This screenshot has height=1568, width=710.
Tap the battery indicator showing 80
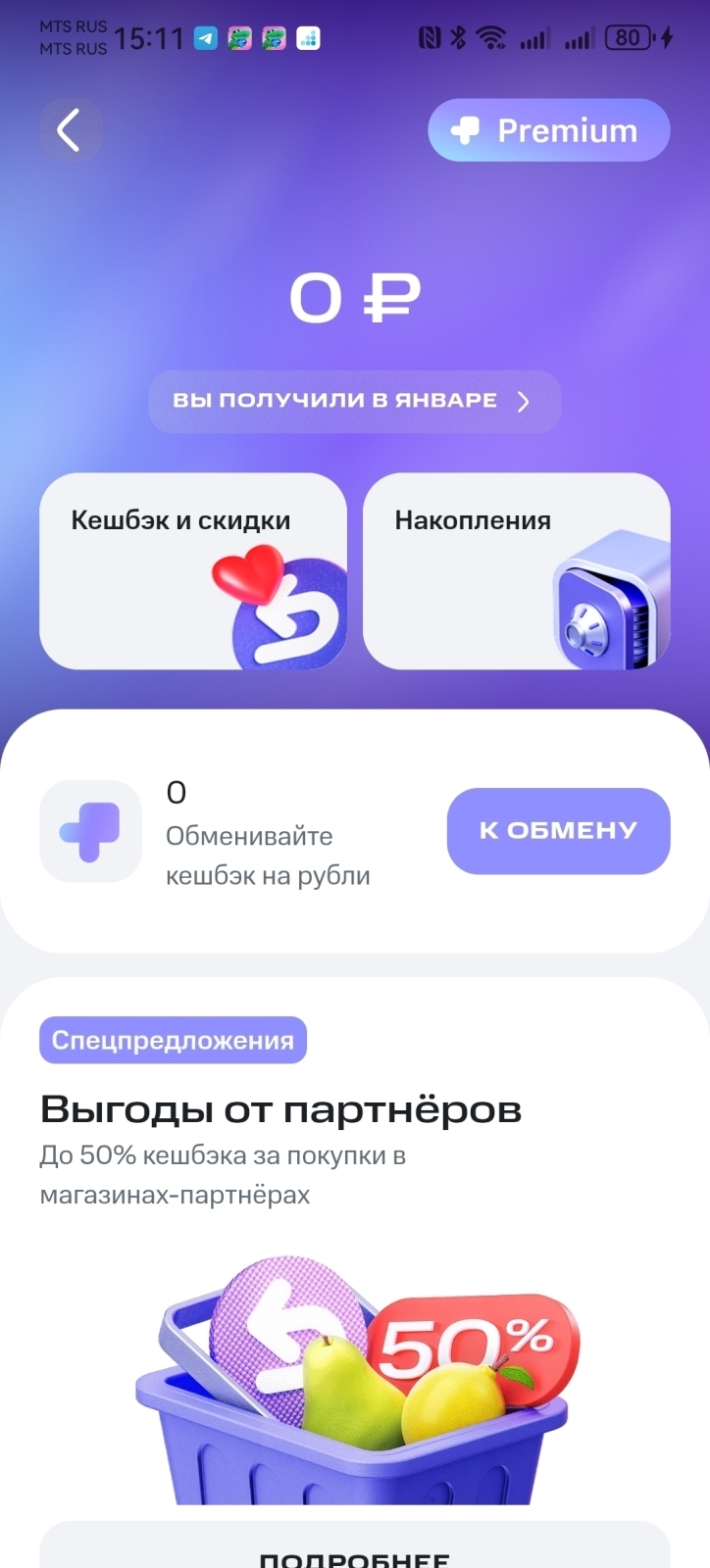click(628, 37)
